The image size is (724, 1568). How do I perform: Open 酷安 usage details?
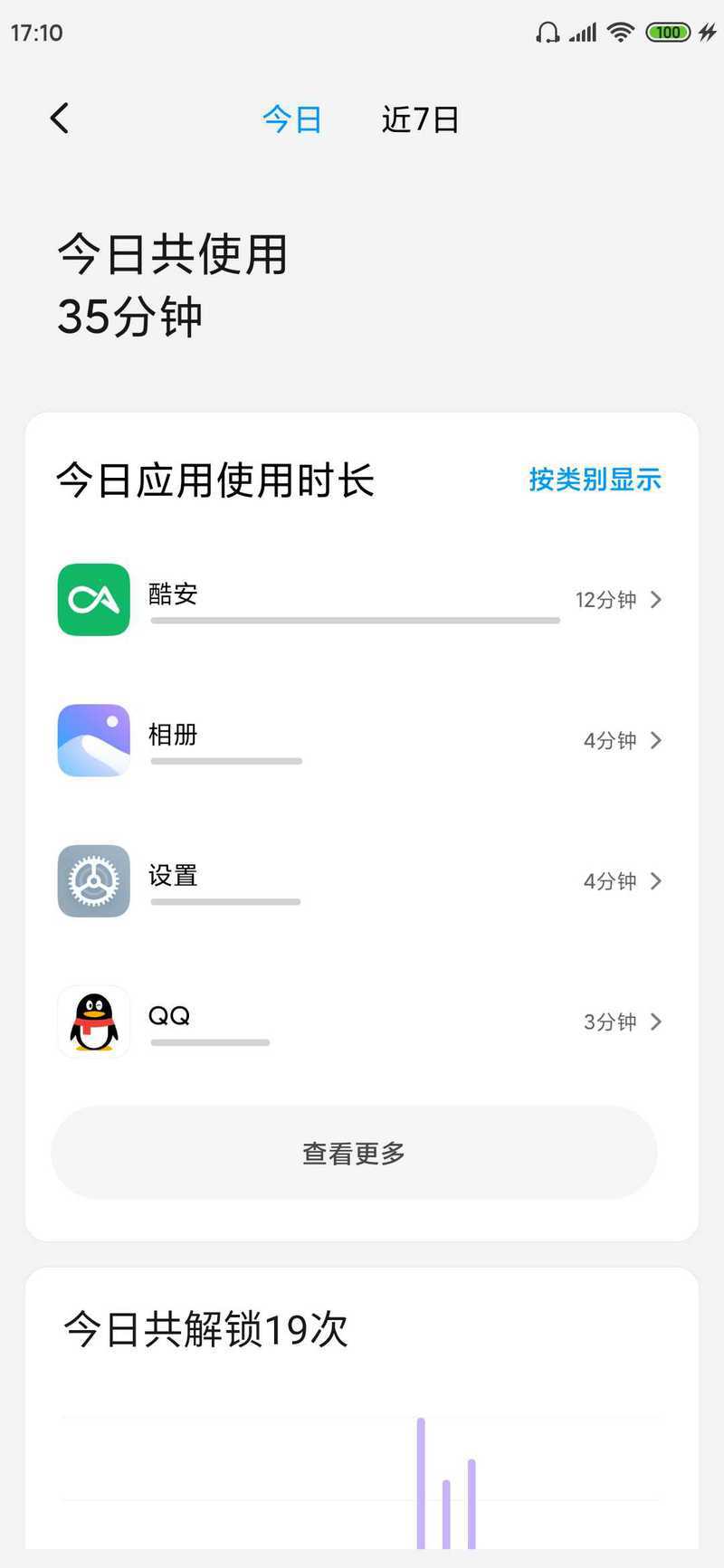(x=361, y=600)
